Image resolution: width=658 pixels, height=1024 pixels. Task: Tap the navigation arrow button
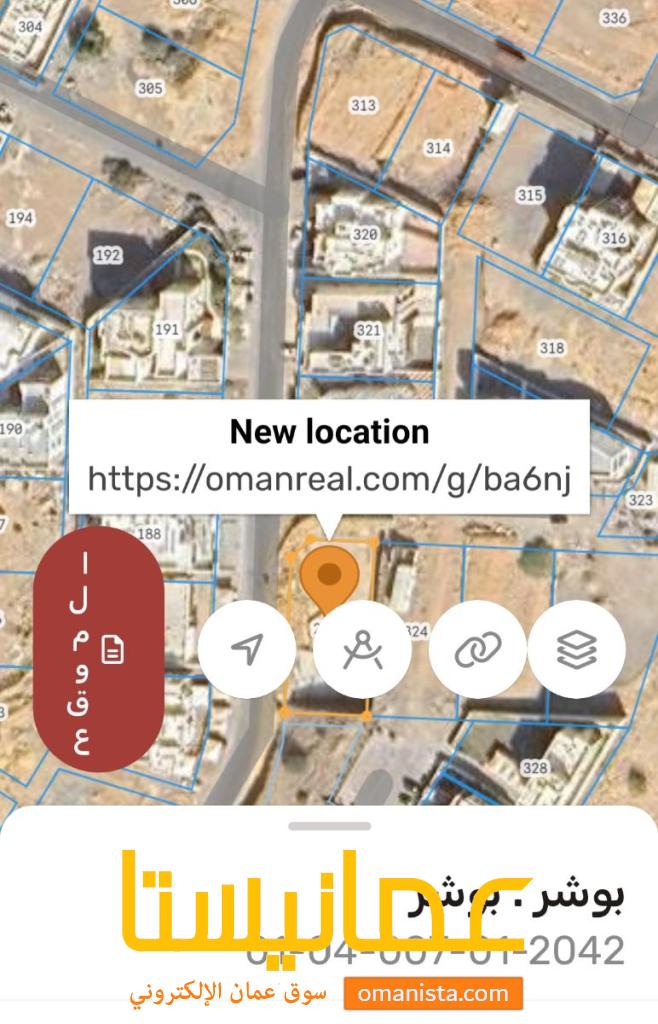point(247,649)
